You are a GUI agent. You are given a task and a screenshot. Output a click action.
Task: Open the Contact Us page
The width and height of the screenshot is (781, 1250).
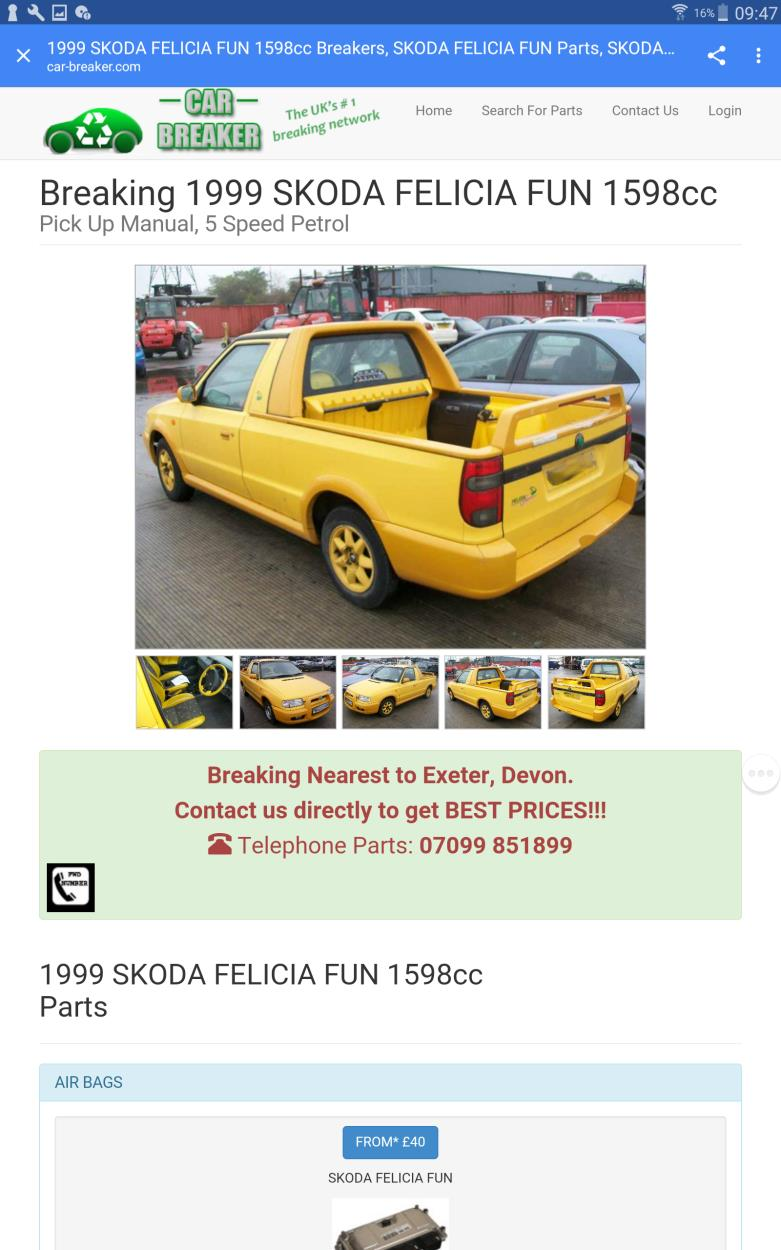pos(645,111)
